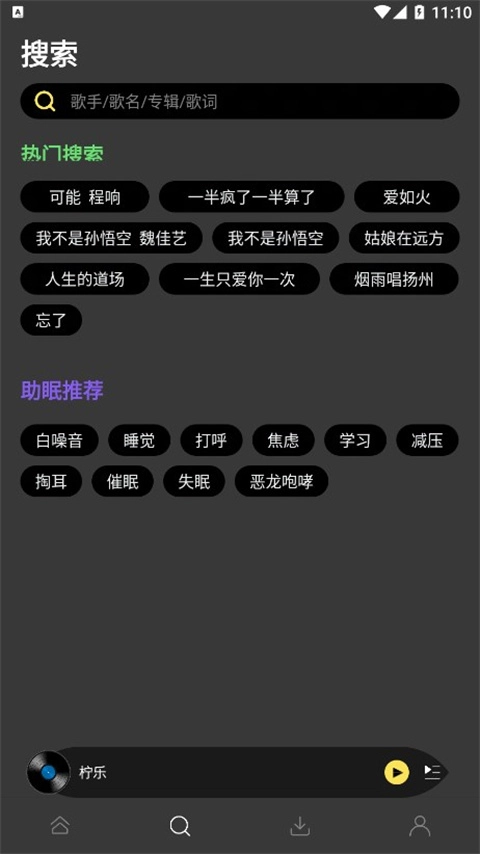This screenshot has width=480, height=854.
Task: Tap the 恶龙咆哮 chip
Action: [282, 481]
